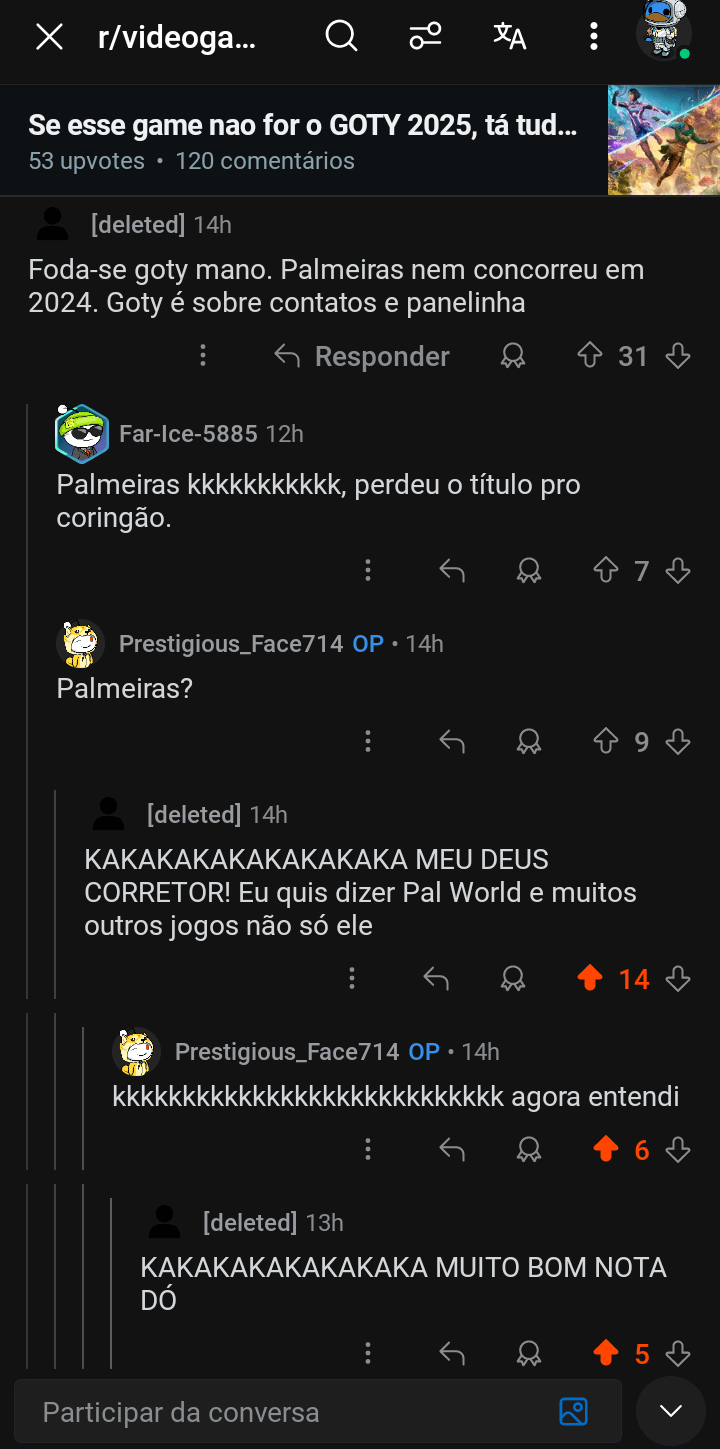Reply to Far-Ice-5885's comment
The width and height of the screenshot is (720, 1449).
pos(452,571)
